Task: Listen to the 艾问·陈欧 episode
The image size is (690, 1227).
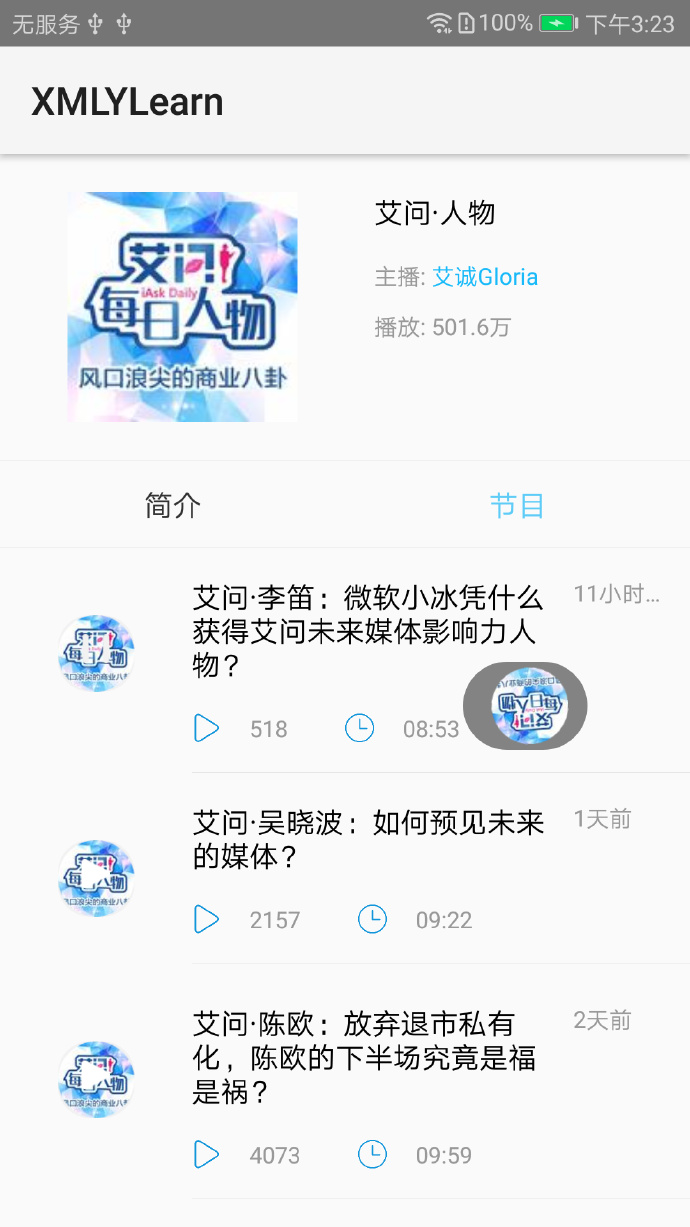Action: [207, 1155]
